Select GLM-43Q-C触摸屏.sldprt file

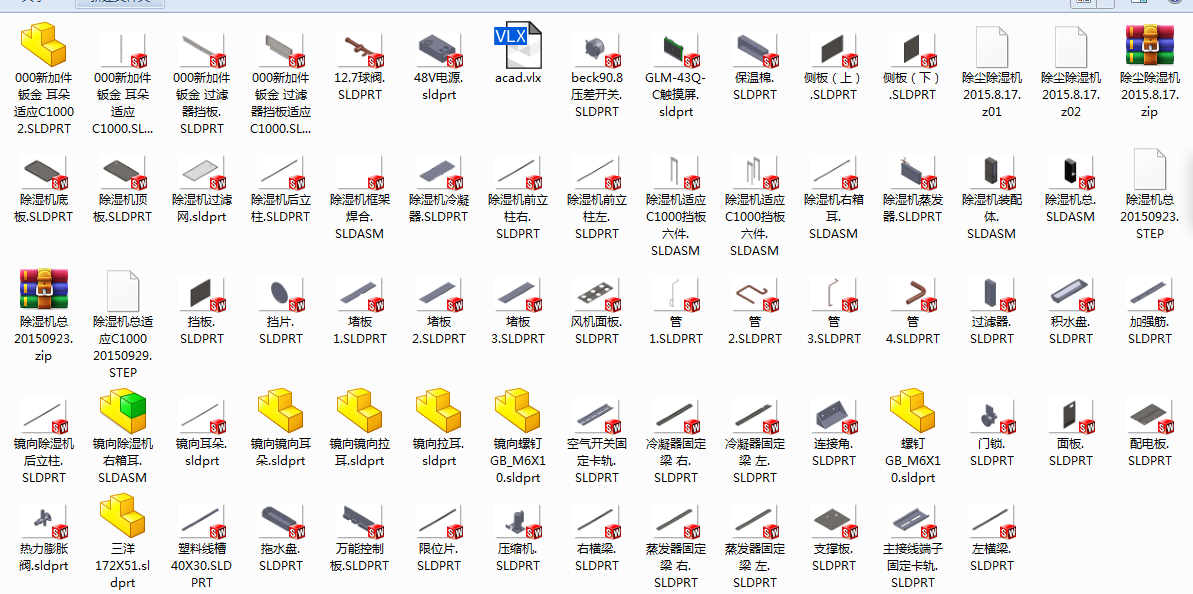[675, 50]
